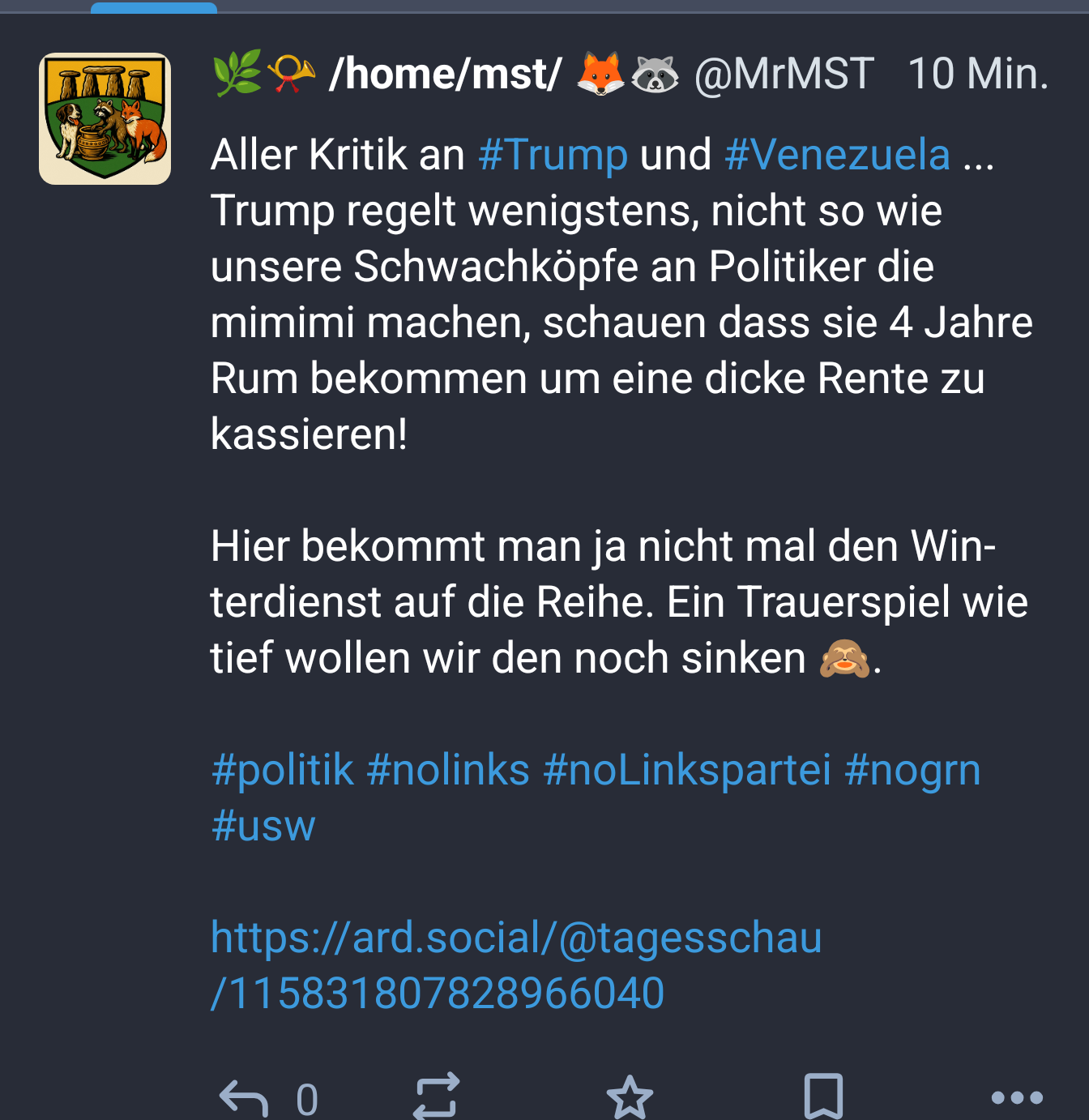Image resolution: width=1089 pixels, height=1120 pixels.
Task: Open the #politik hashtag
Action: click(282, 769)
